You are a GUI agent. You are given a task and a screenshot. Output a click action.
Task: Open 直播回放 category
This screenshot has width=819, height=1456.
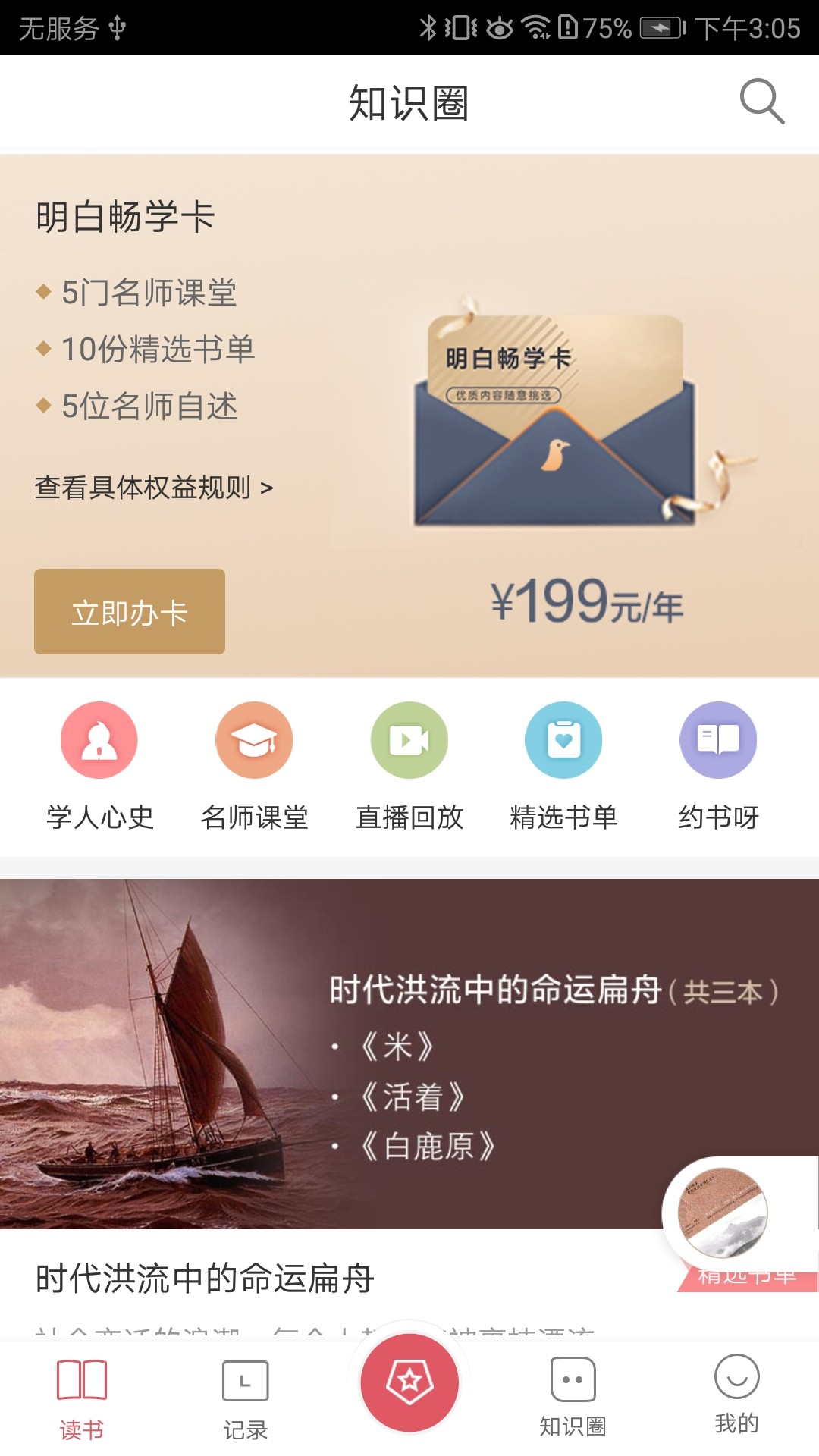click(409, 766)
